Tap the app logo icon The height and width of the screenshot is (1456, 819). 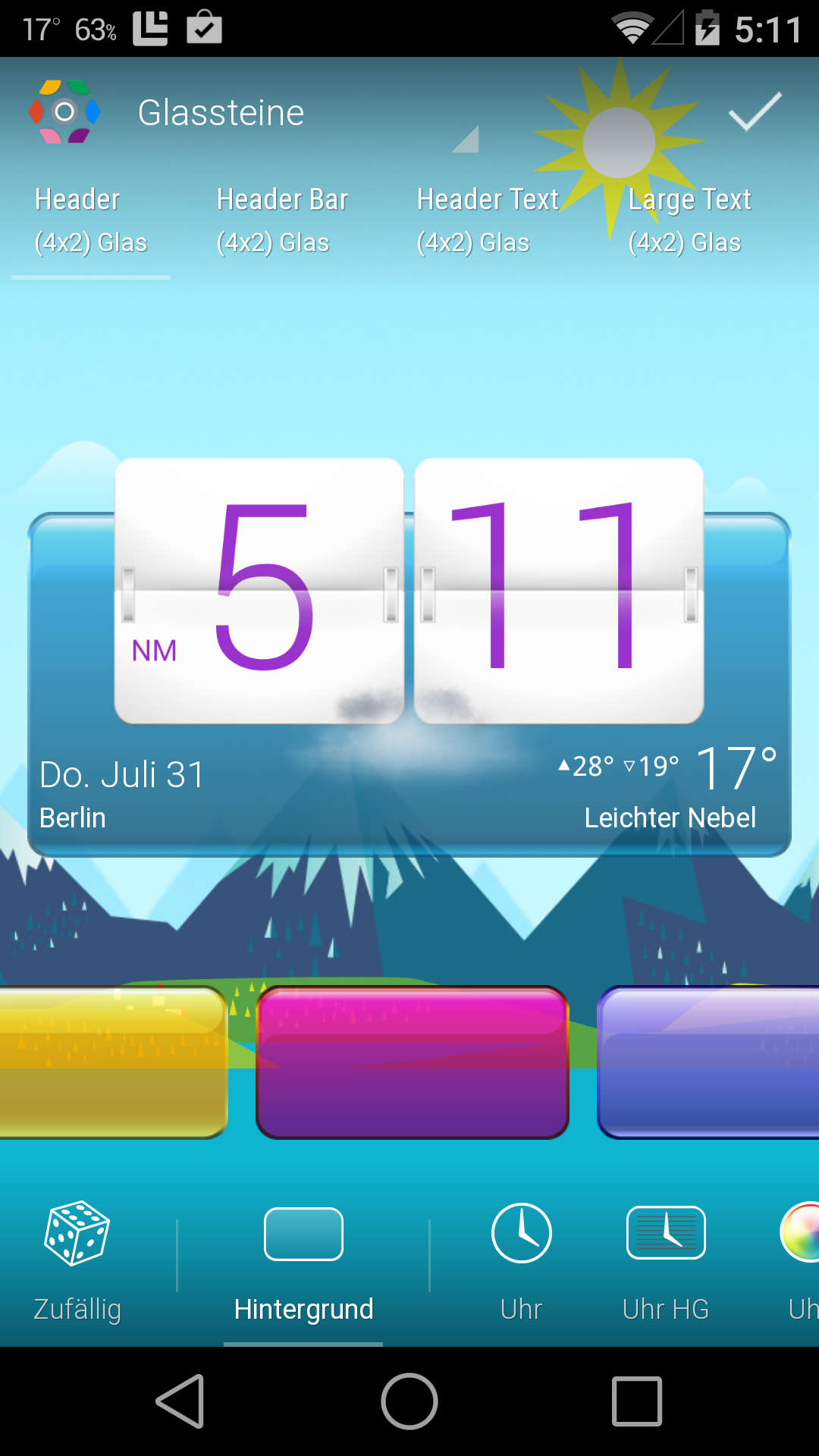pyautogui.click(x=65, y=112)
